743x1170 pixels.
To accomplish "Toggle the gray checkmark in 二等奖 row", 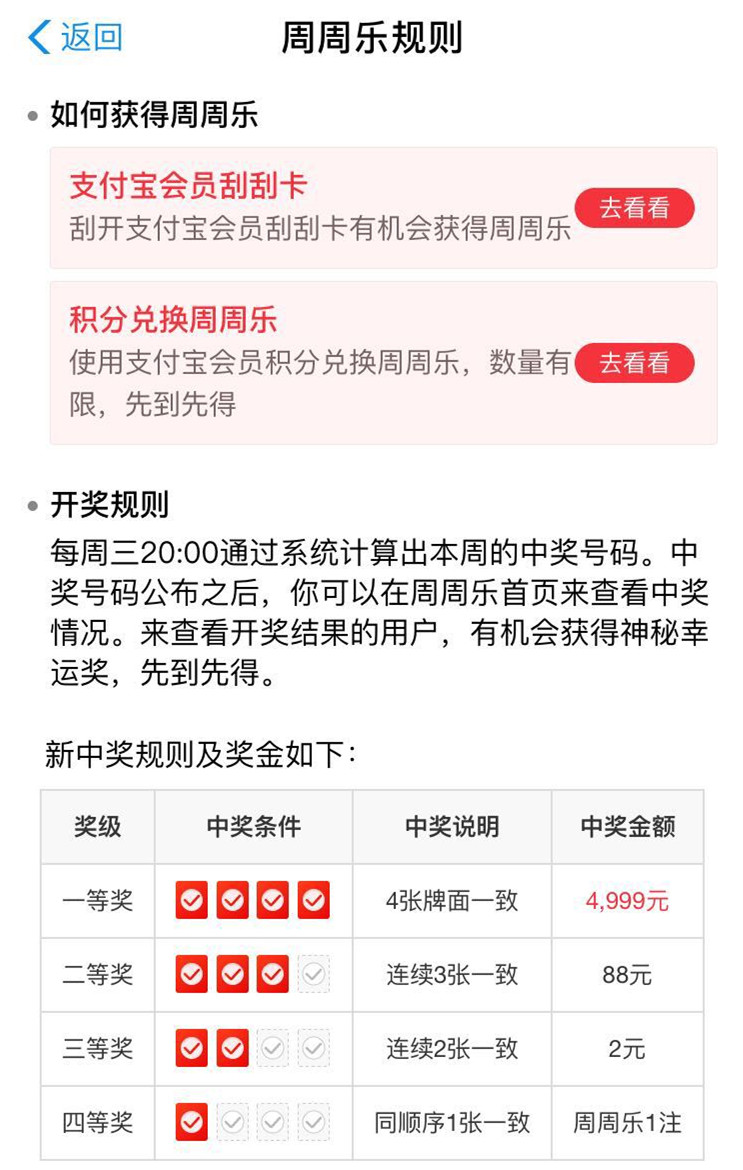I will pos(313,973).
